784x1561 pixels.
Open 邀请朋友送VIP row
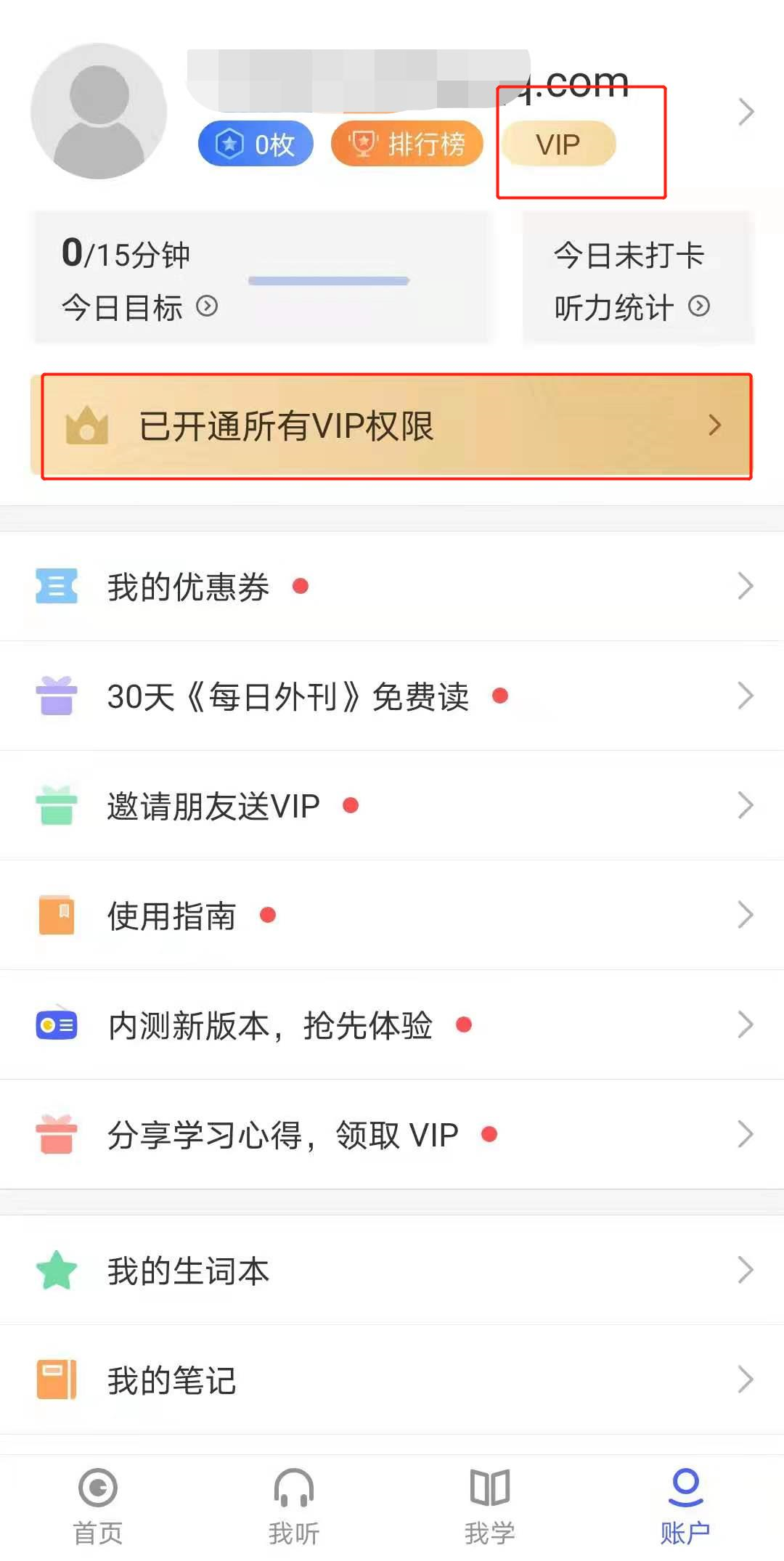392,805
